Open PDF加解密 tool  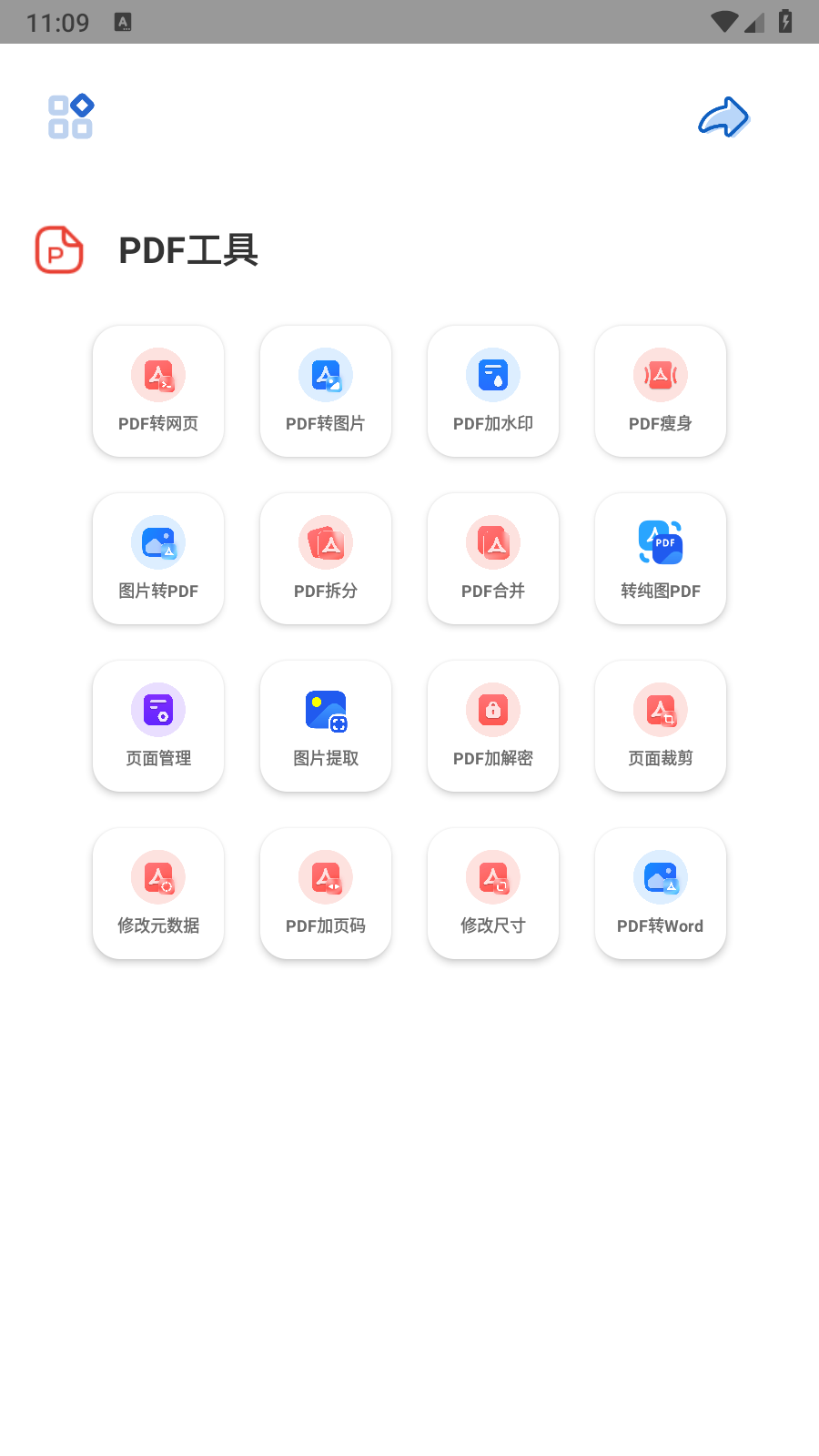tap(493, 726)
